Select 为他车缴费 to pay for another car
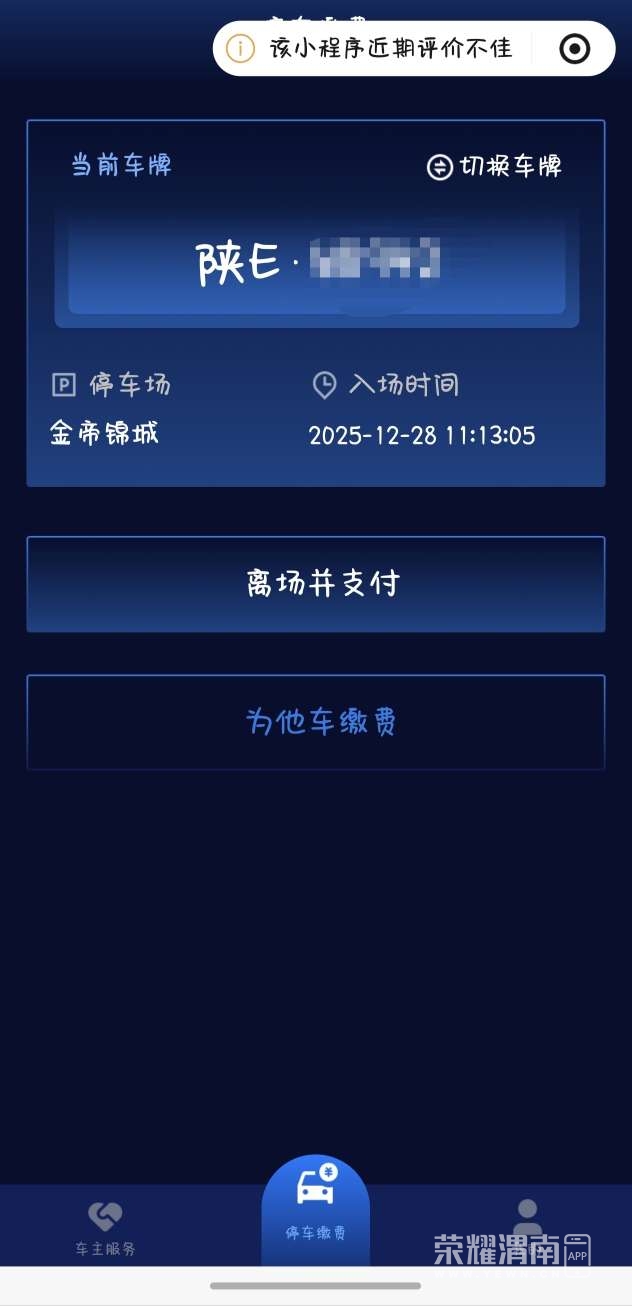632x1306 pixels. click(316, 722)
